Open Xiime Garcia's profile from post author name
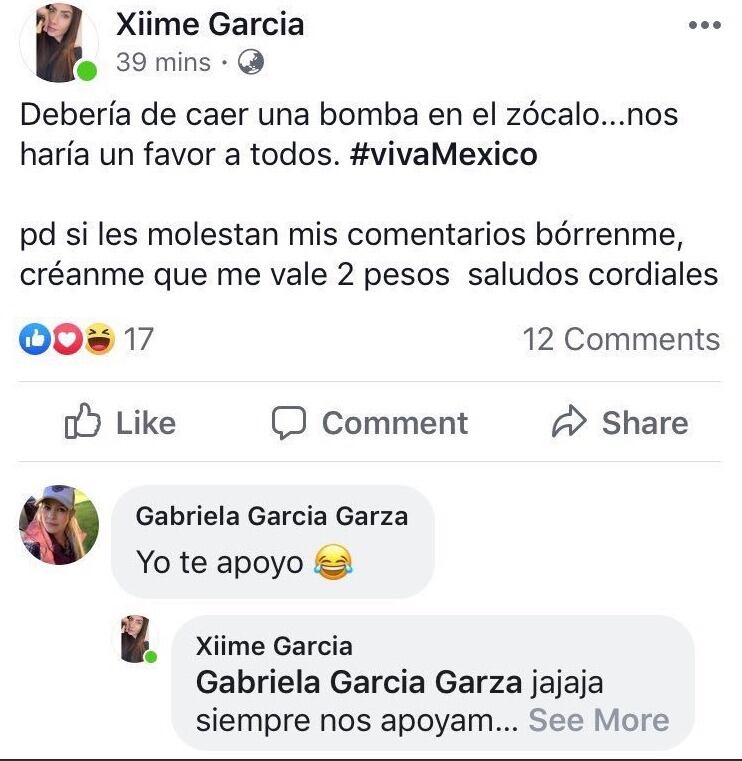This screenshot has height=761, width=742. [x=210, y=24]
